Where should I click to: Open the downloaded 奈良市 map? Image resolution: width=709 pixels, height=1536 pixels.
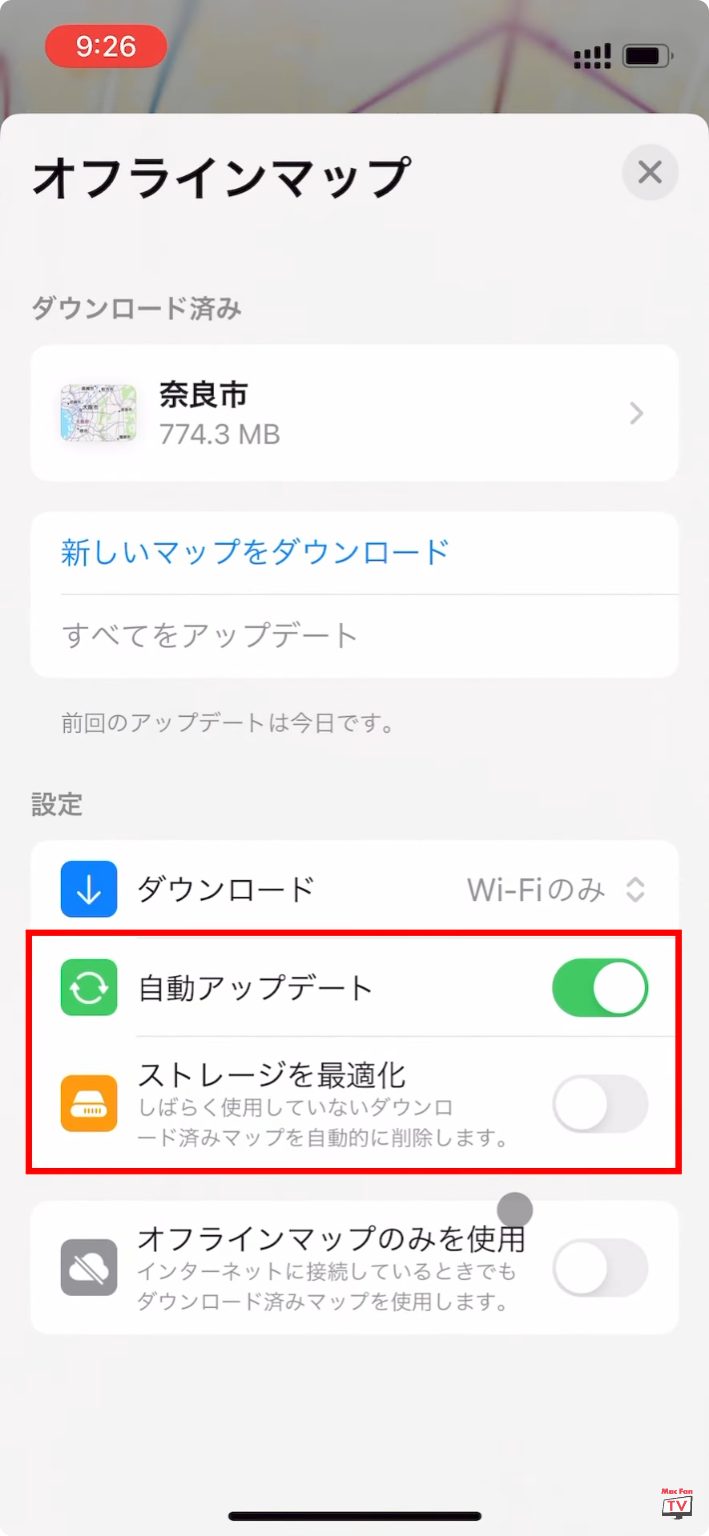pos(354,413)
